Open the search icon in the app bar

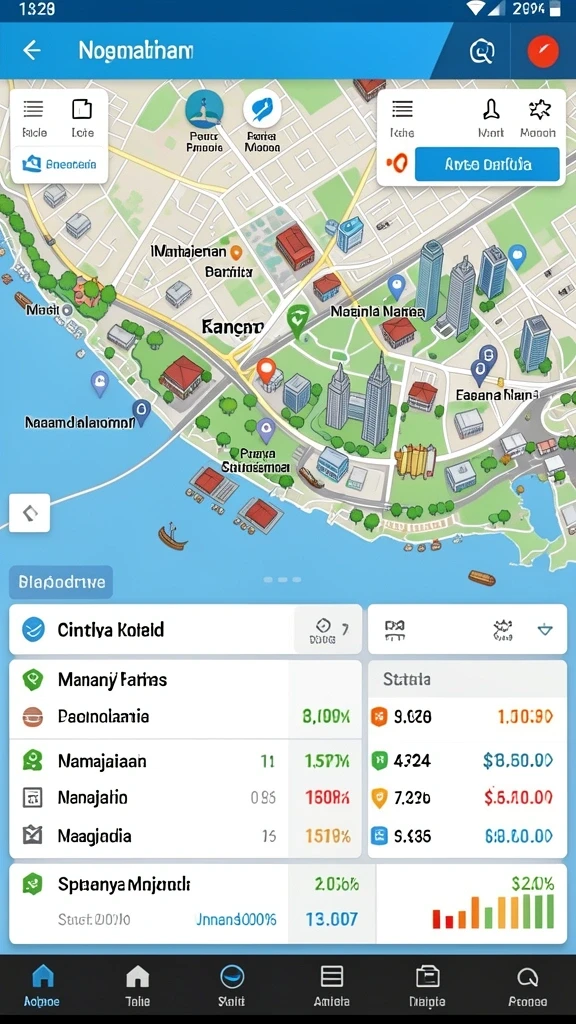pyautogui.click(x=482, y=52)
